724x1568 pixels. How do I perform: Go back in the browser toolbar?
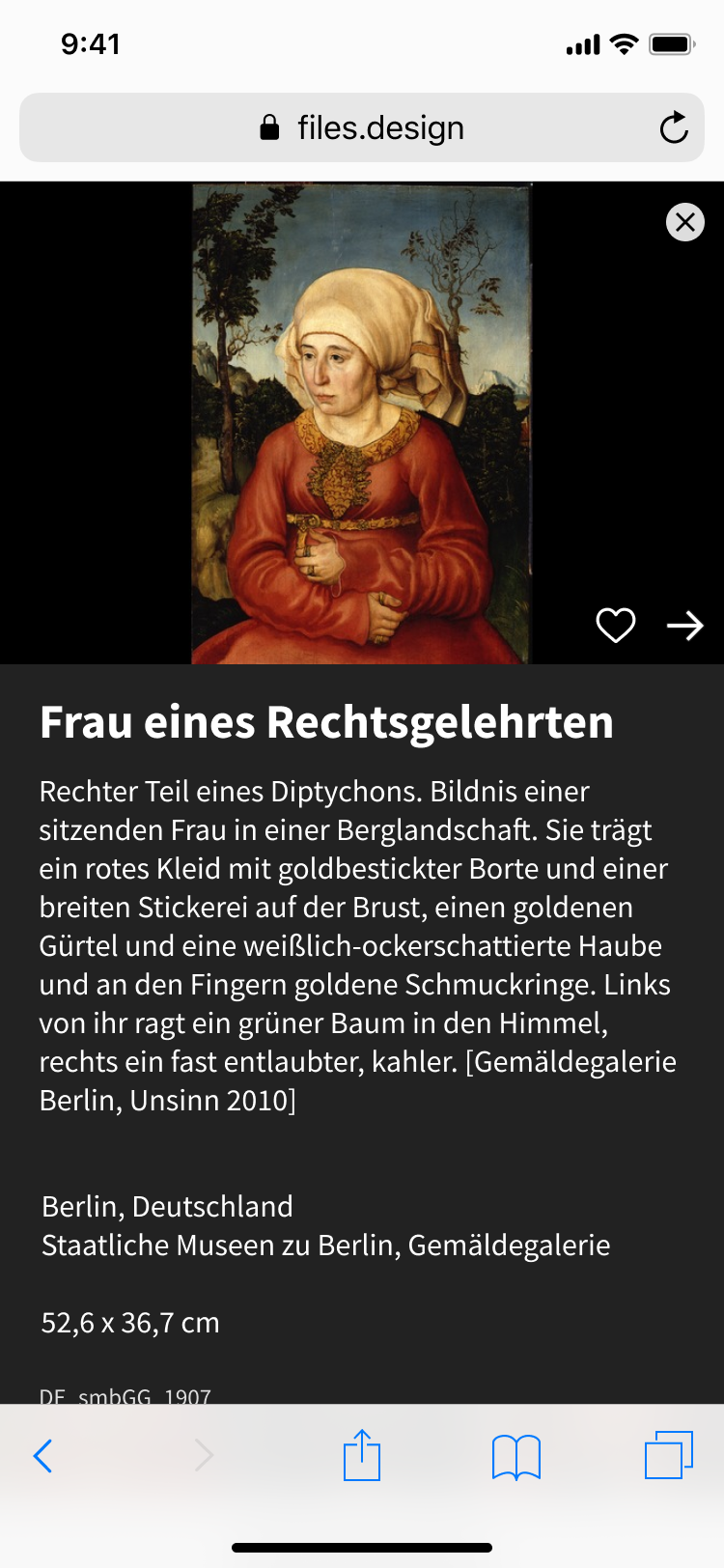click(x=42, y=1455)
